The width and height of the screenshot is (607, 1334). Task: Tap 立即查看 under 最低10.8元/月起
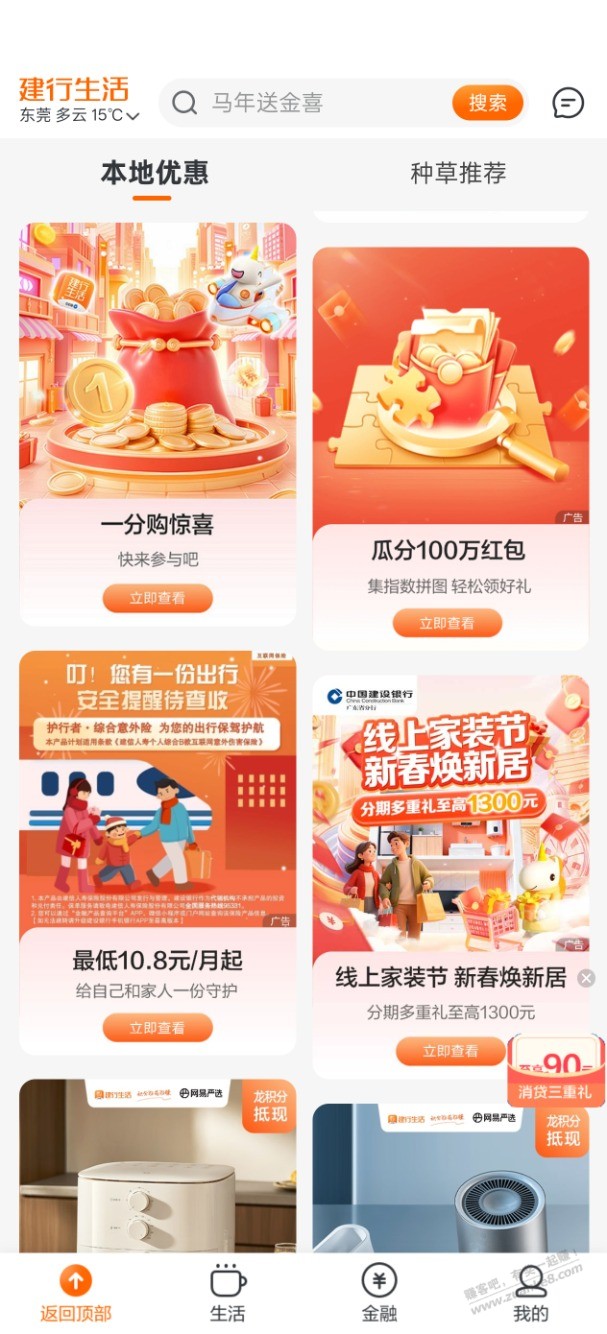click(157, 1027)
